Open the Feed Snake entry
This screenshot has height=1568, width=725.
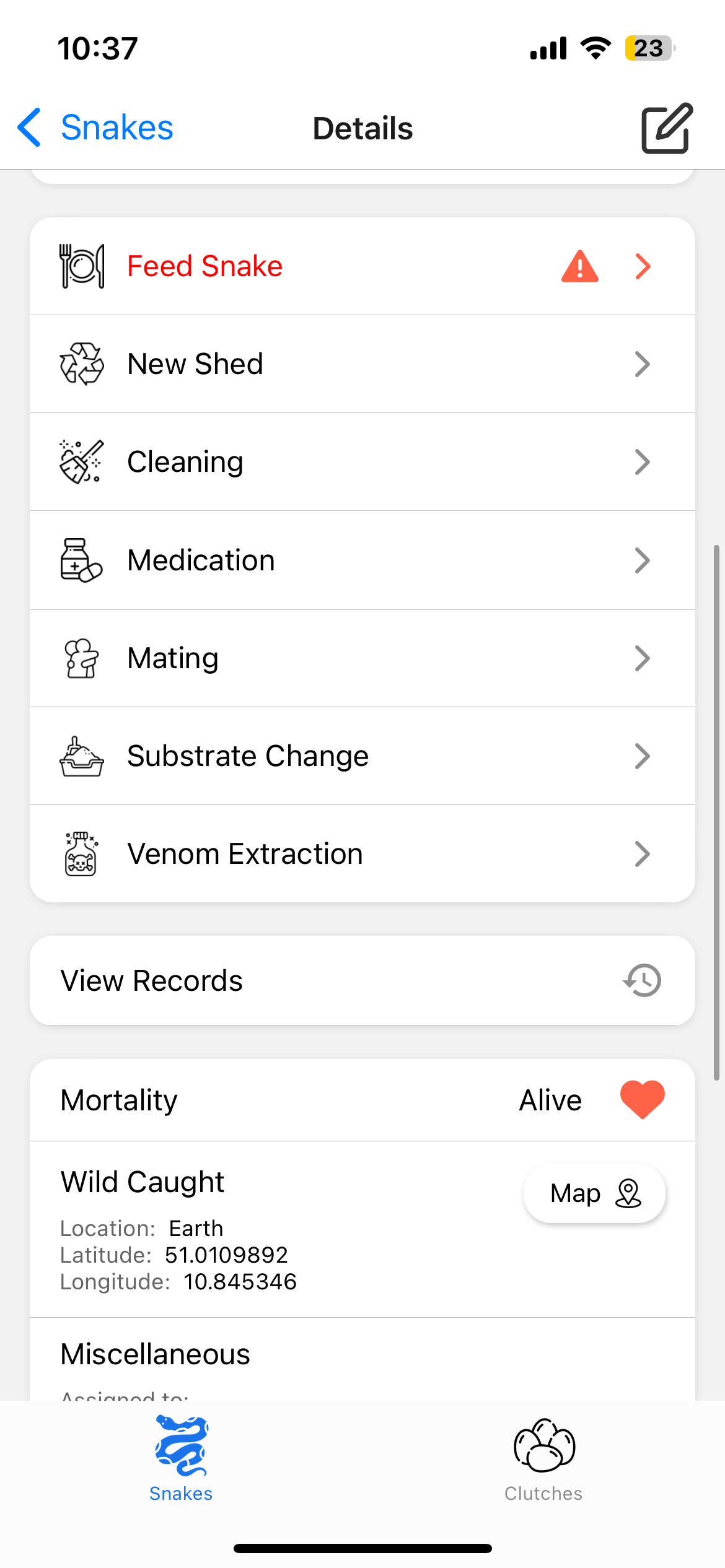pyautogui.click(x=362, y=266)
